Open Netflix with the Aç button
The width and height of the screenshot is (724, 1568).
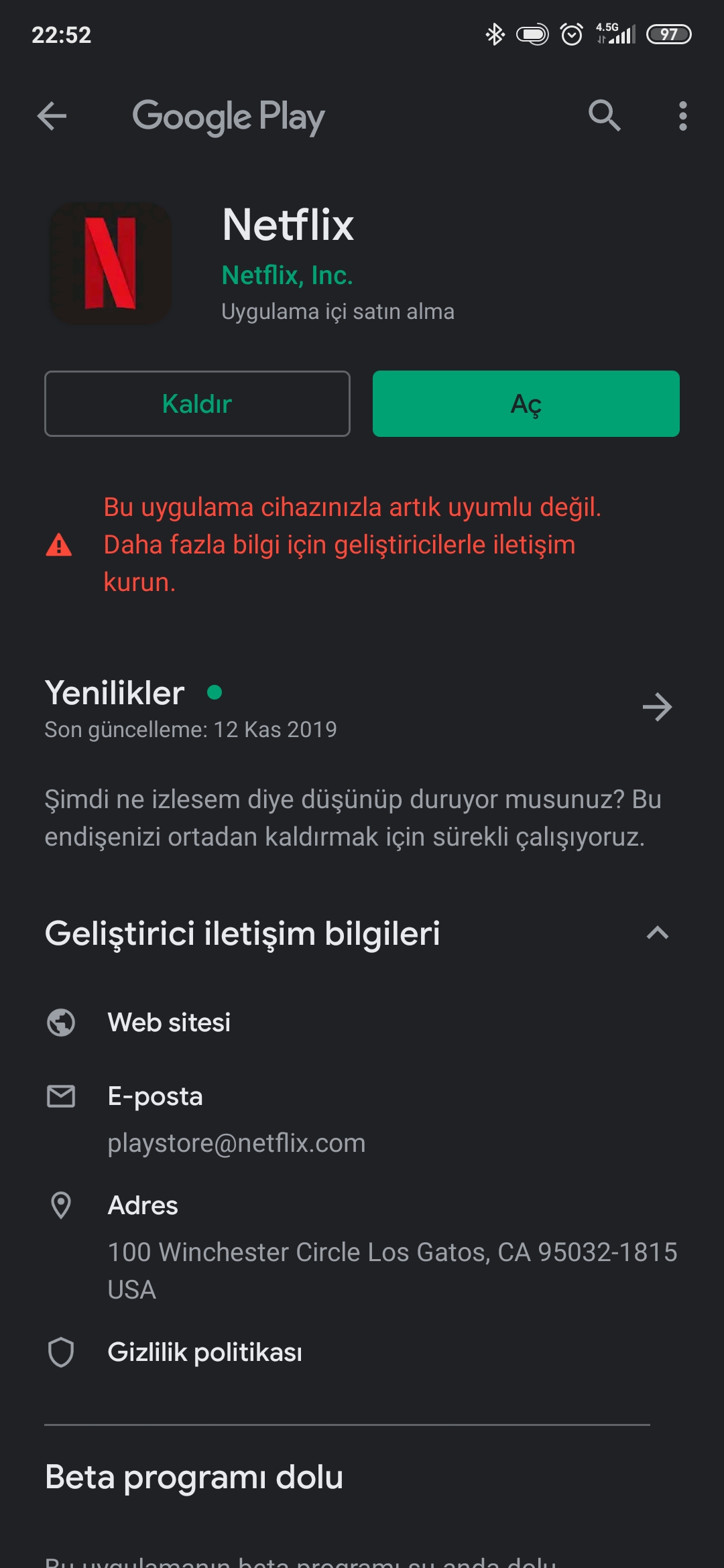526,403
